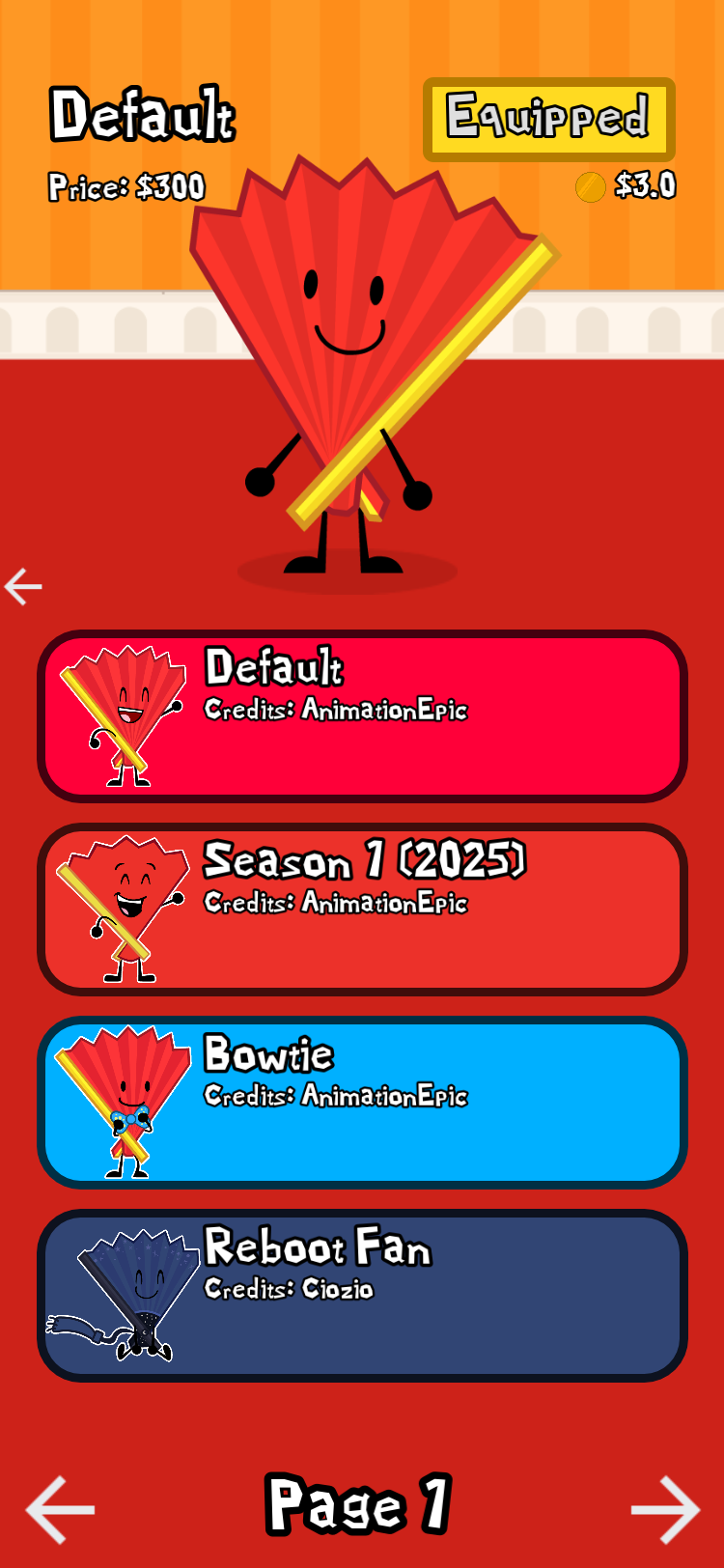Go to the previous skin page
The height and width of the screenshot is (1568, 724).
60,1508
